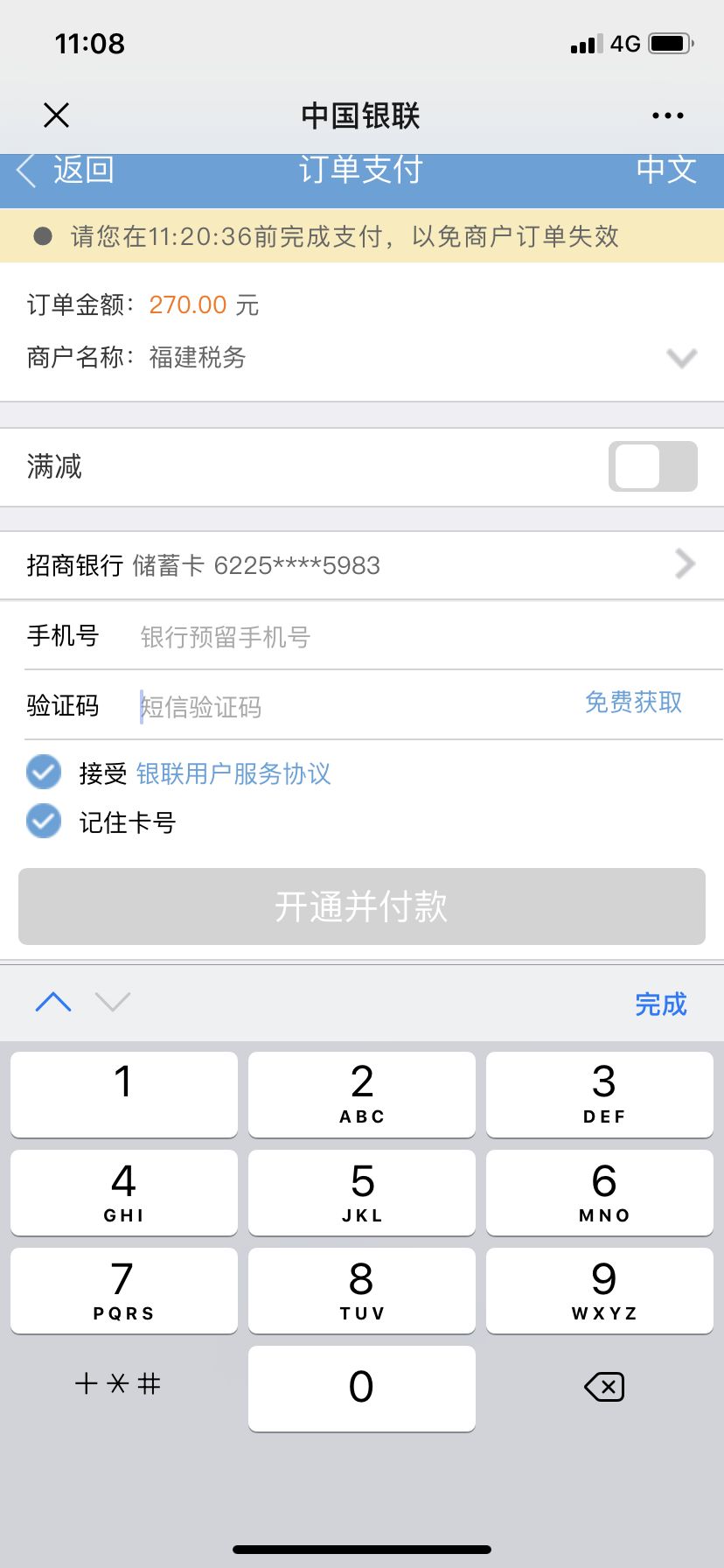
Task: Go back via 返回
Action: pyautogui.click(x=66, y=171)
